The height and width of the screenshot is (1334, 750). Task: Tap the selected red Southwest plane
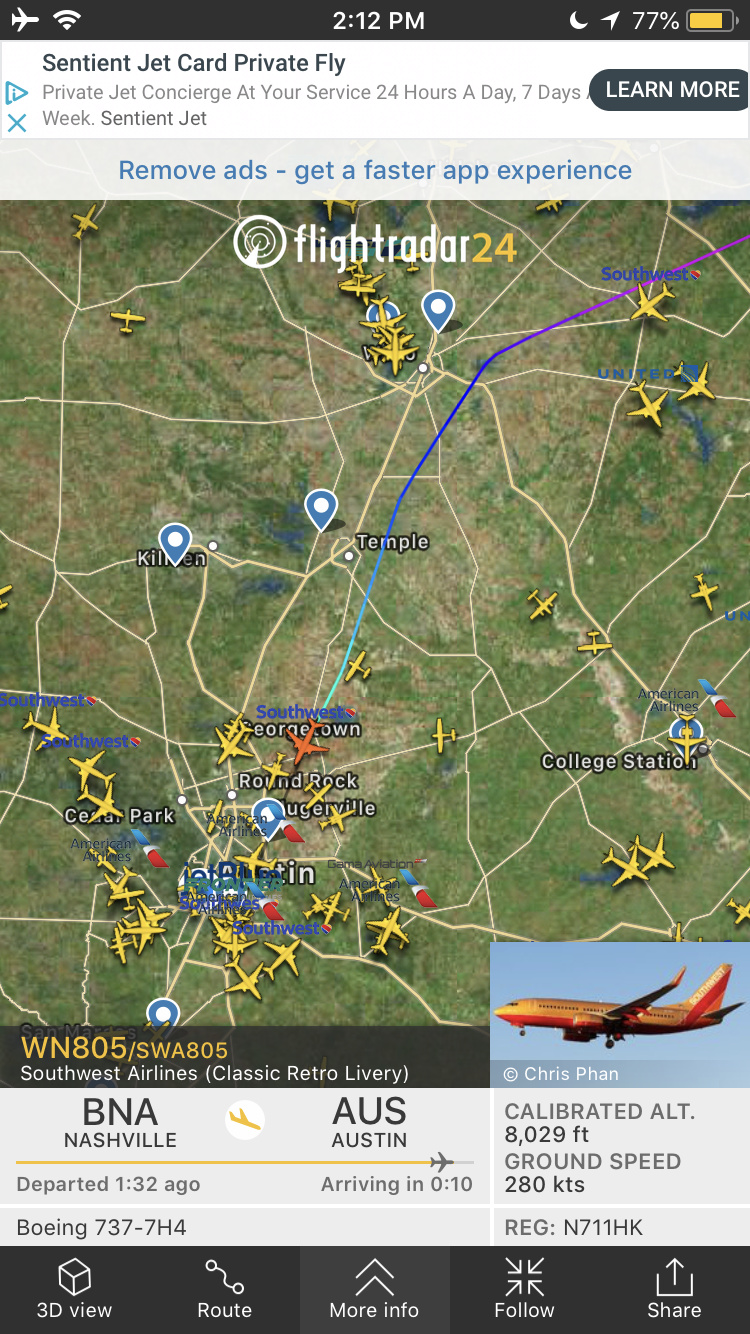click(303, 741)
